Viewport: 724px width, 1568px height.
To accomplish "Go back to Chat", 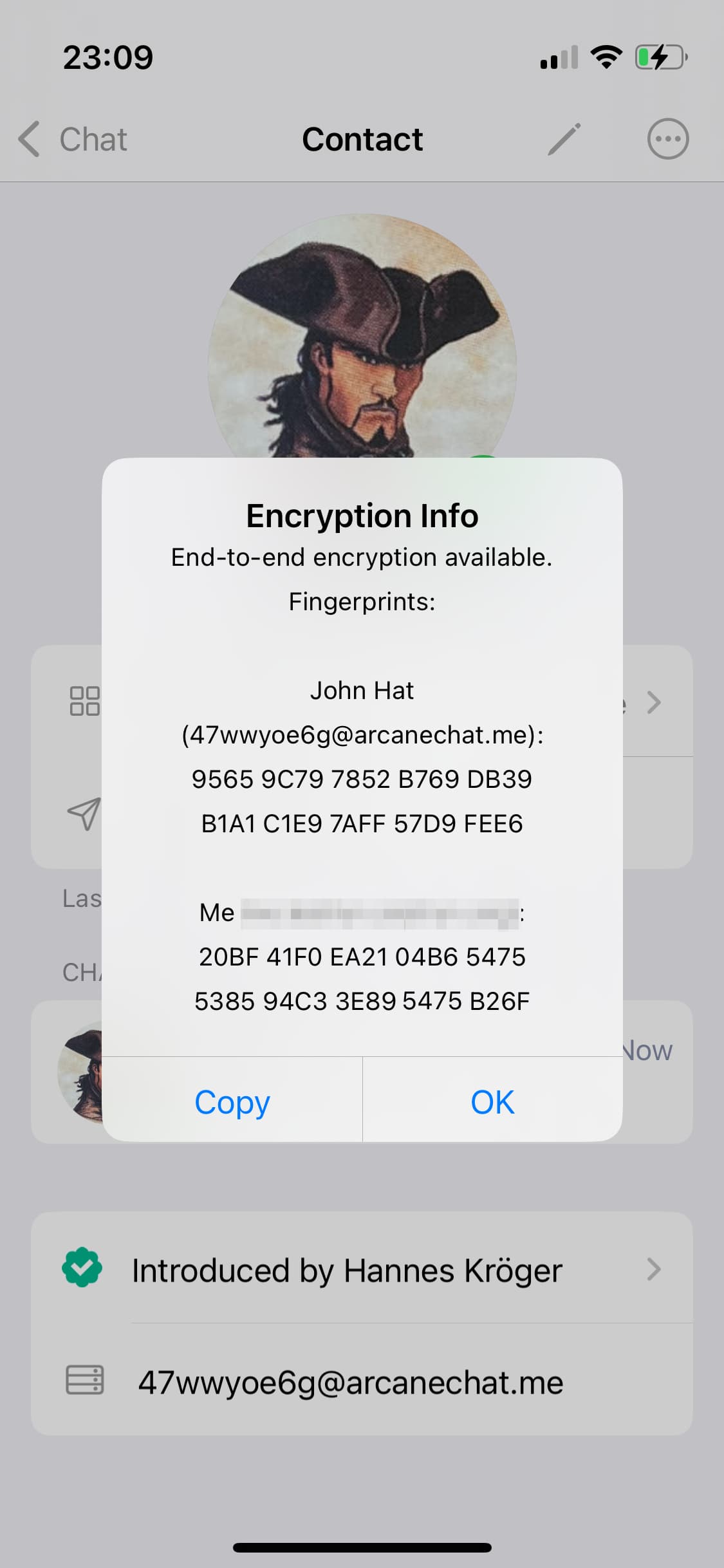I will coord(73,139).
